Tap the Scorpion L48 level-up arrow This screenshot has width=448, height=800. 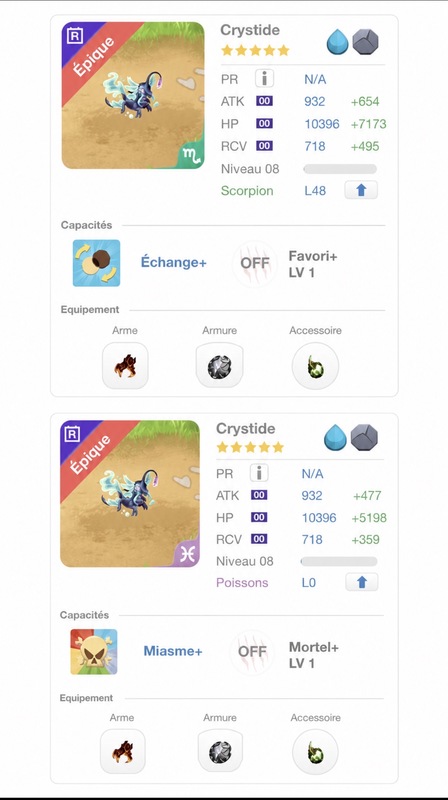click(361, 190)
